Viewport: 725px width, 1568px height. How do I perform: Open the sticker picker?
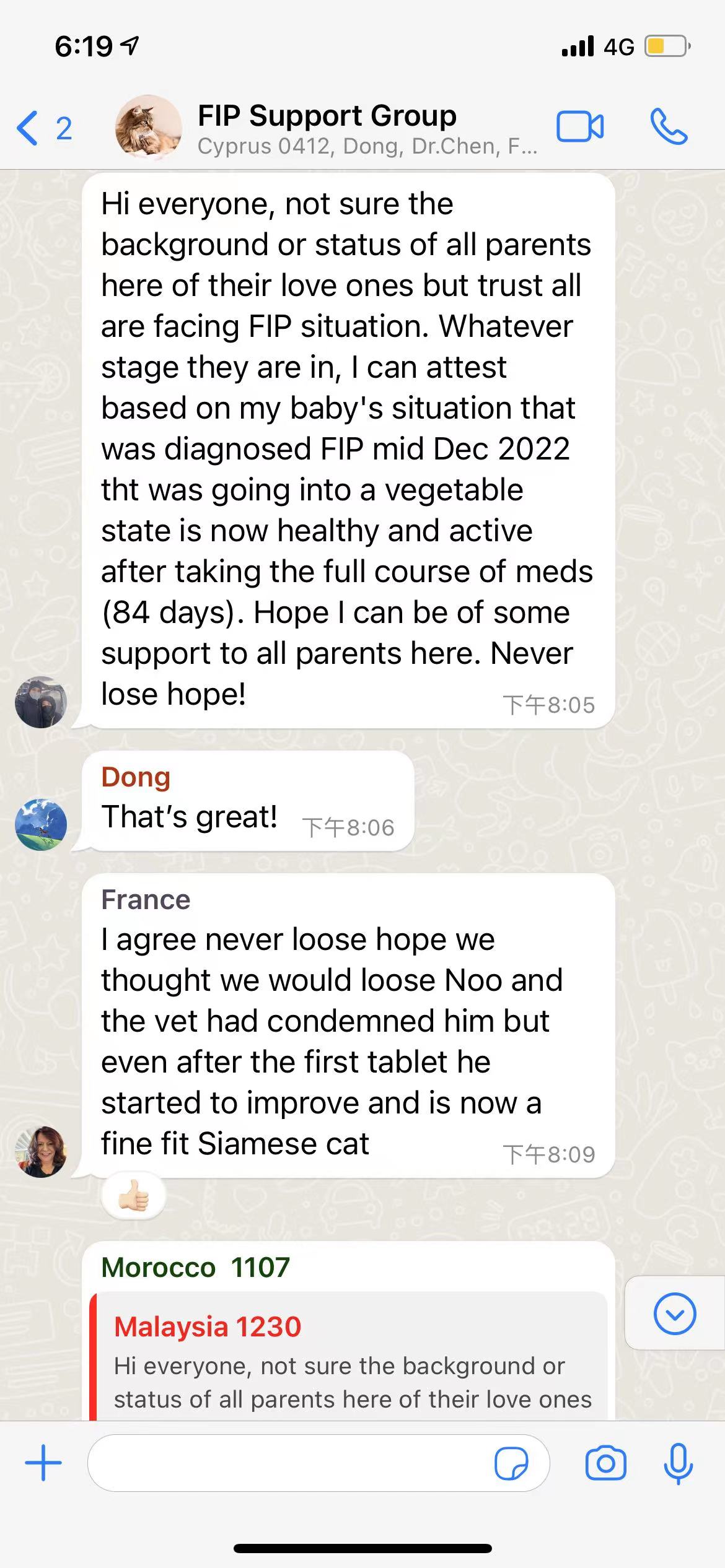coord(511,1463)
